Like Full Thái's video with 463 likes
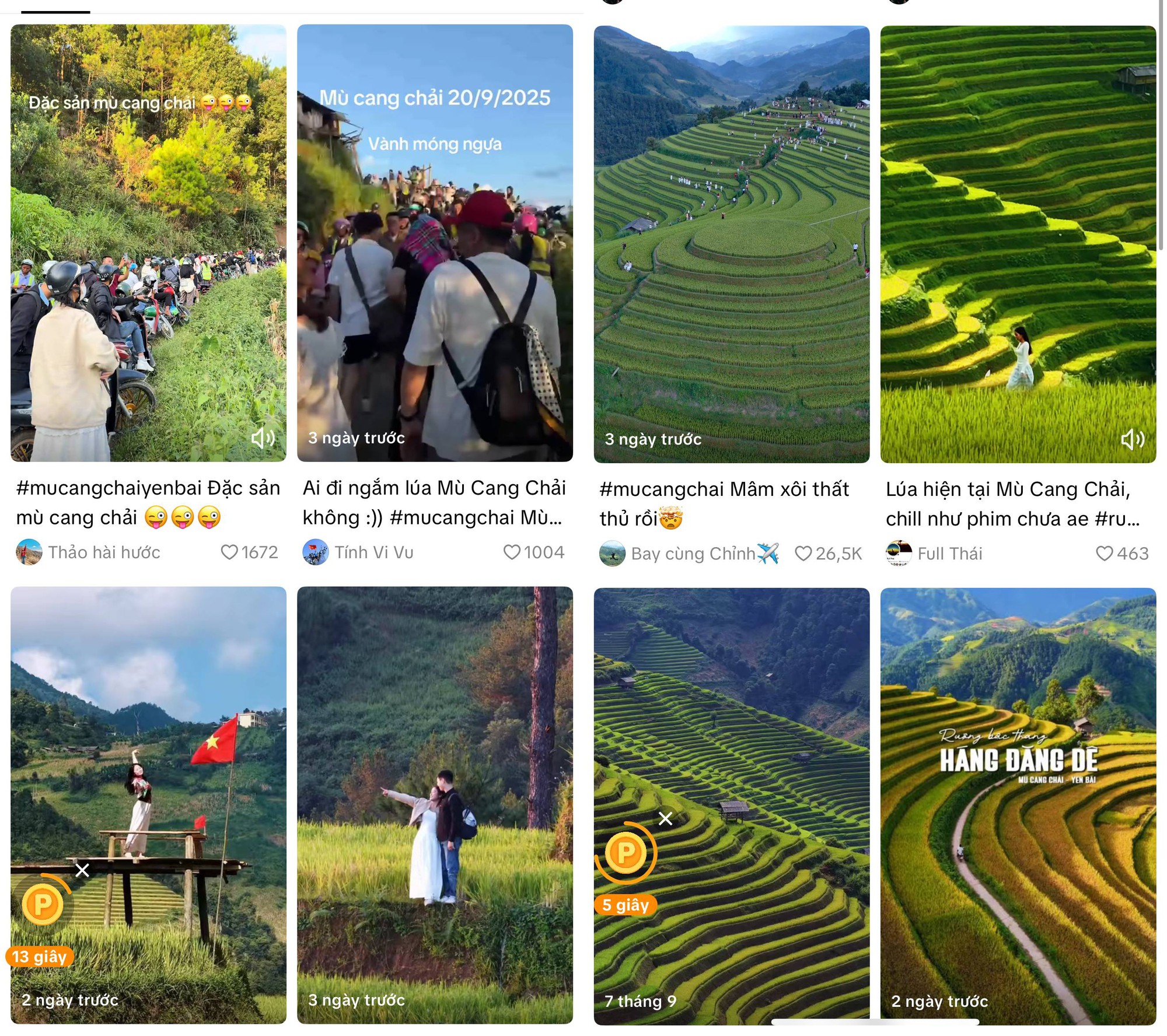Image resolution: width=1167 pixels, height=1036 pixels. pyautogui.click(x=1104, y=553)
